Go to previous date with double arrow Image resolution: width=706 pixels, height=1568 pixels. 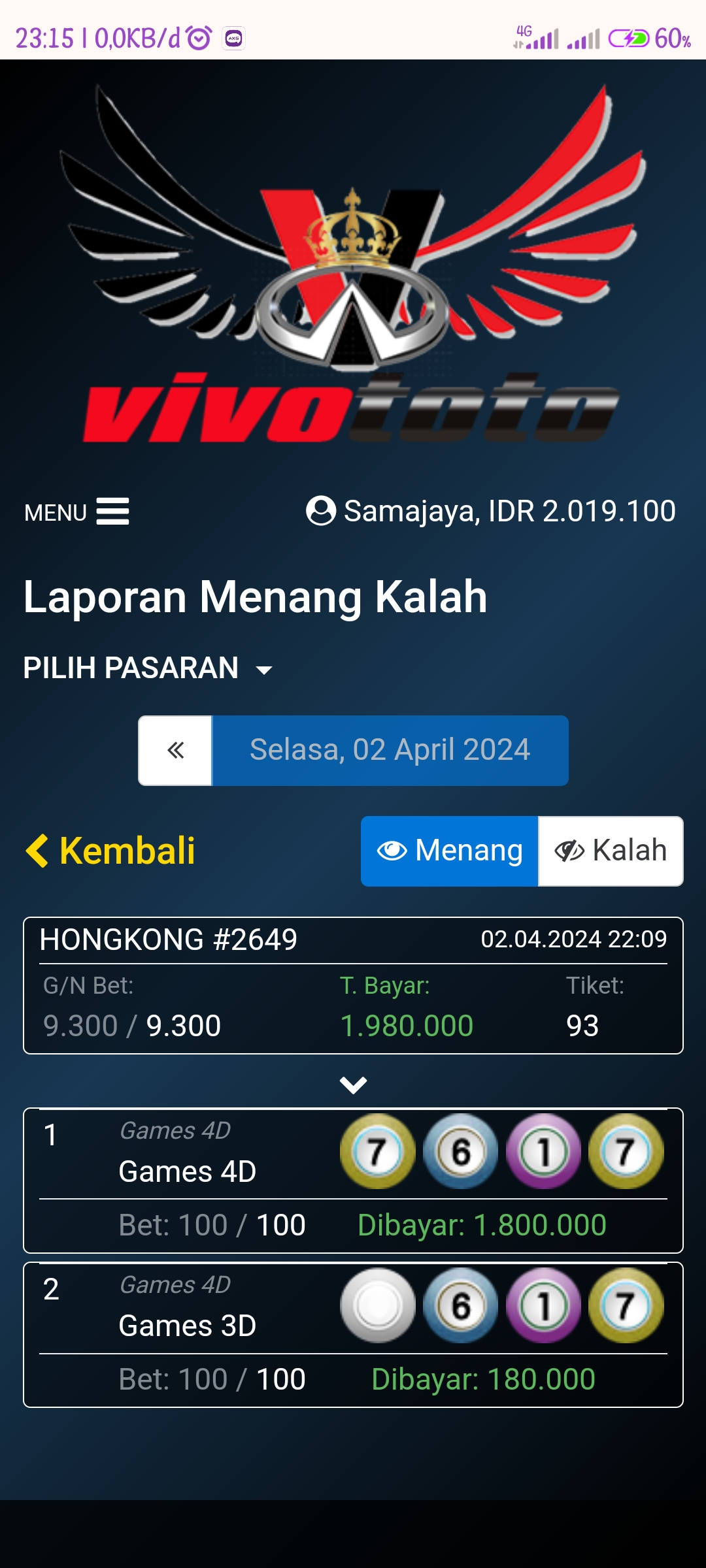click(x=175, y=750)
